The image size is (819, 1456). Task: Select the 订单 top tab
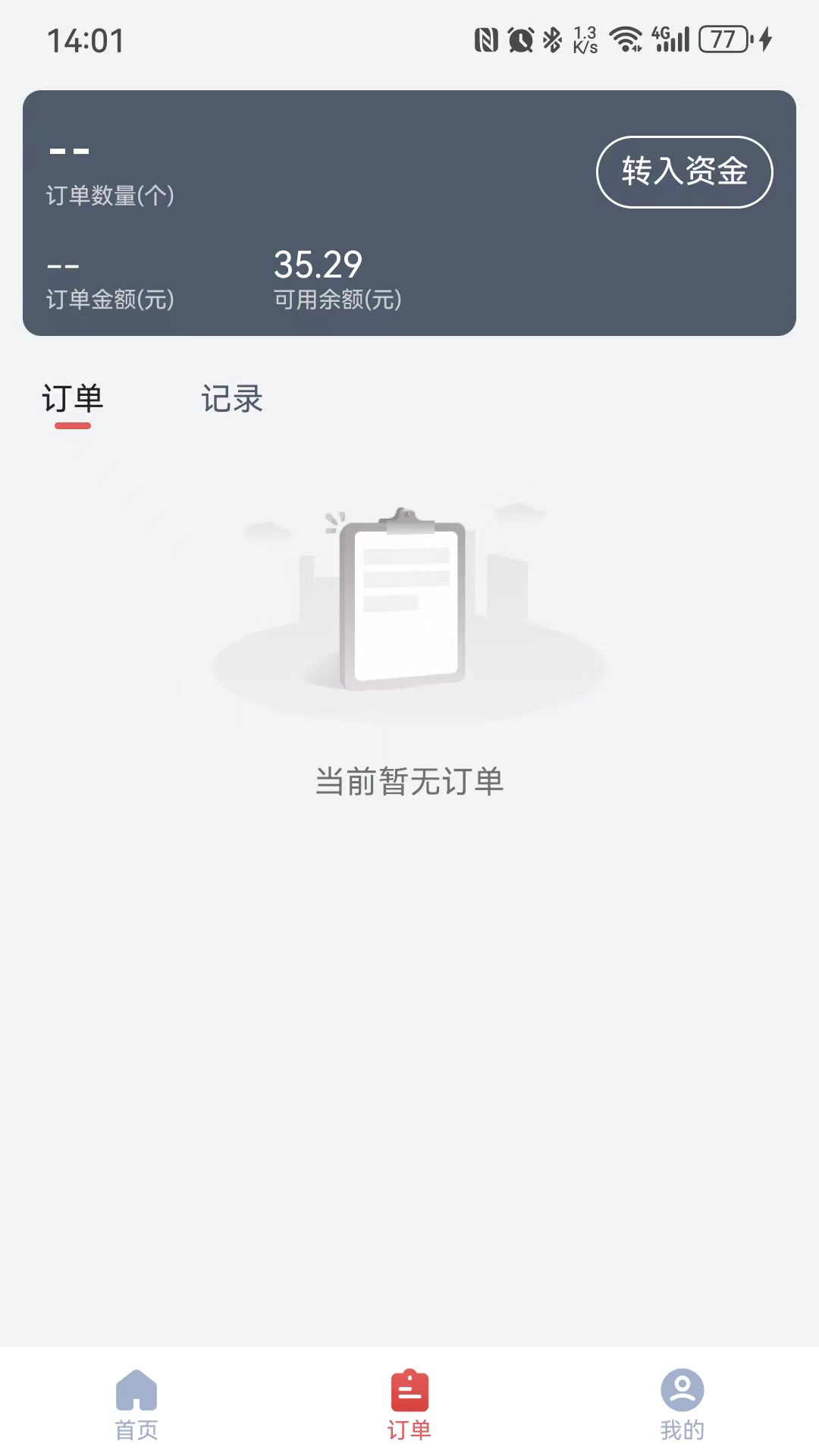pyautogui.click(x=73, y=400)
